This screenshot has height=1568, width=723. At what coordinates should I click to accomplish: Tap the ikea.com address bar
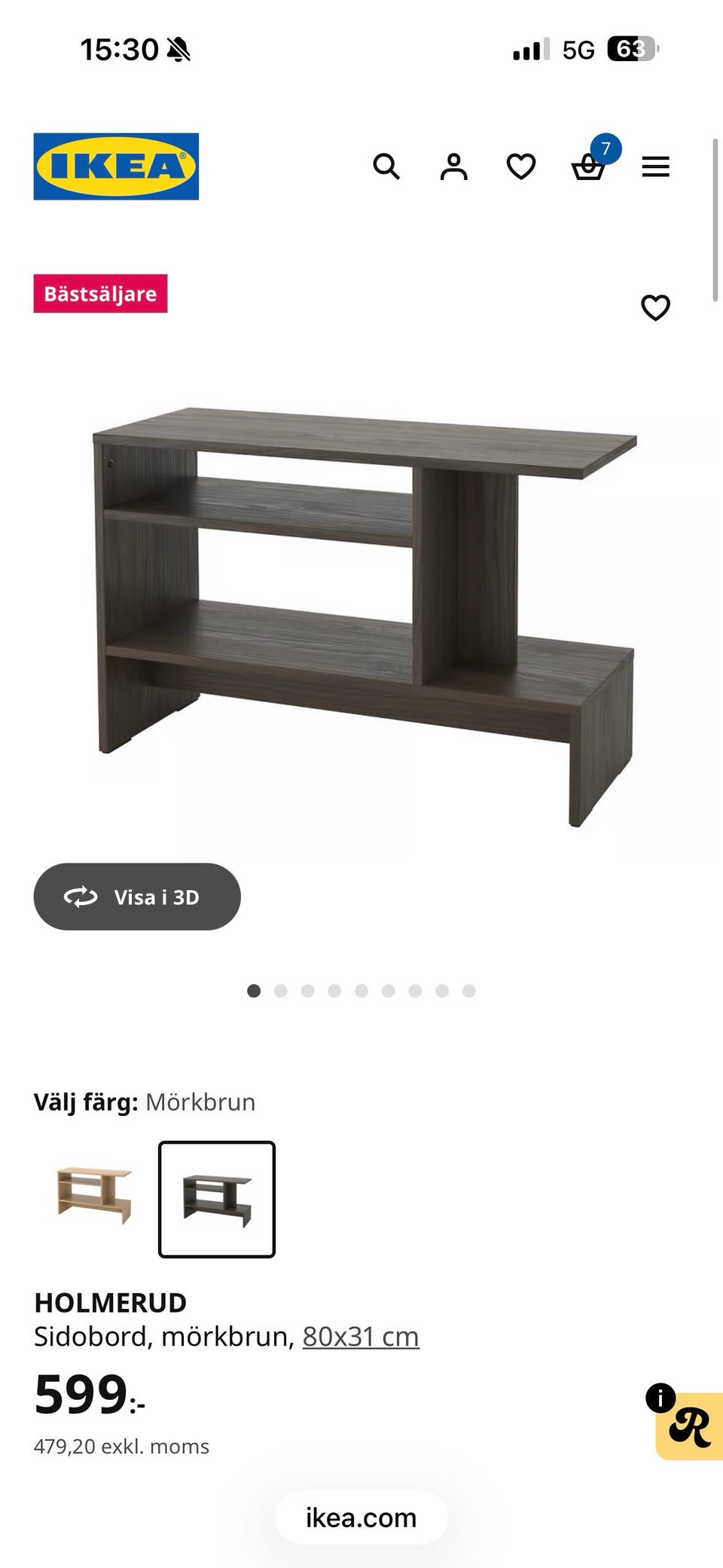coord(361,1518)
